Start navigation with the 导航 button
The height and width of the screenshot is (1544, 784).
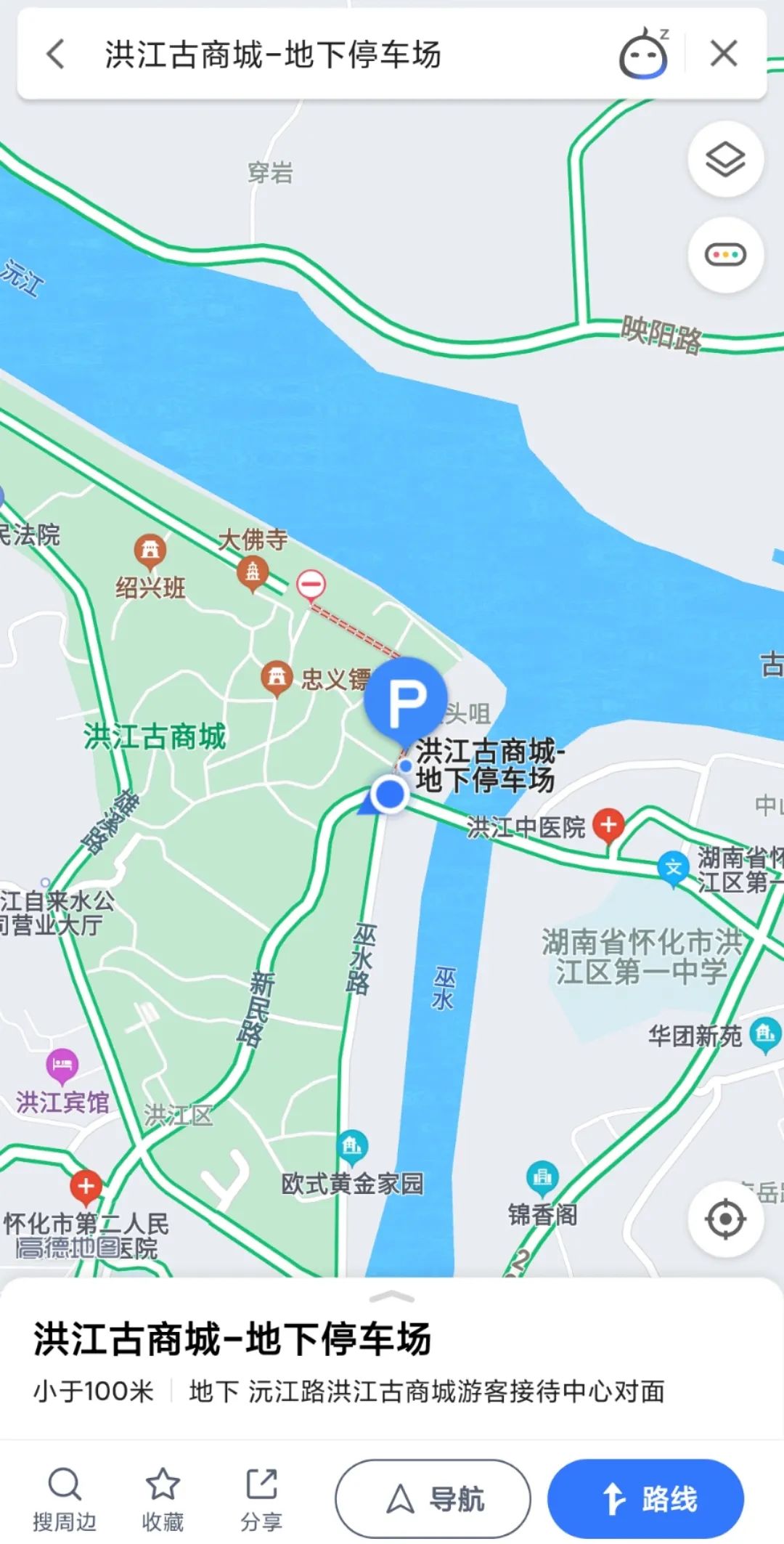coord(433,1498)
